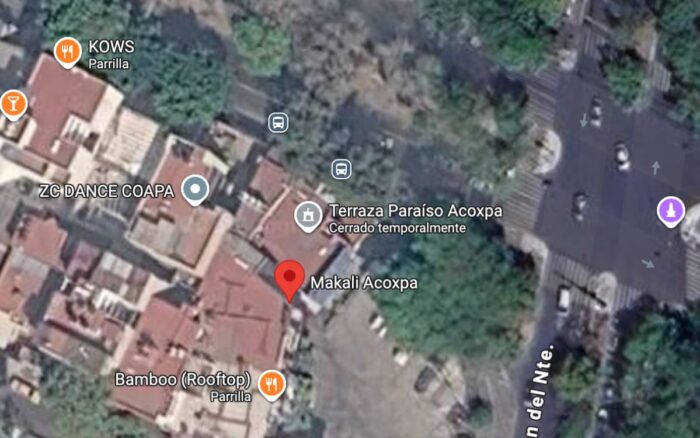View Bamboo (Rooftop) Parrilla place details

pos(271,384)
